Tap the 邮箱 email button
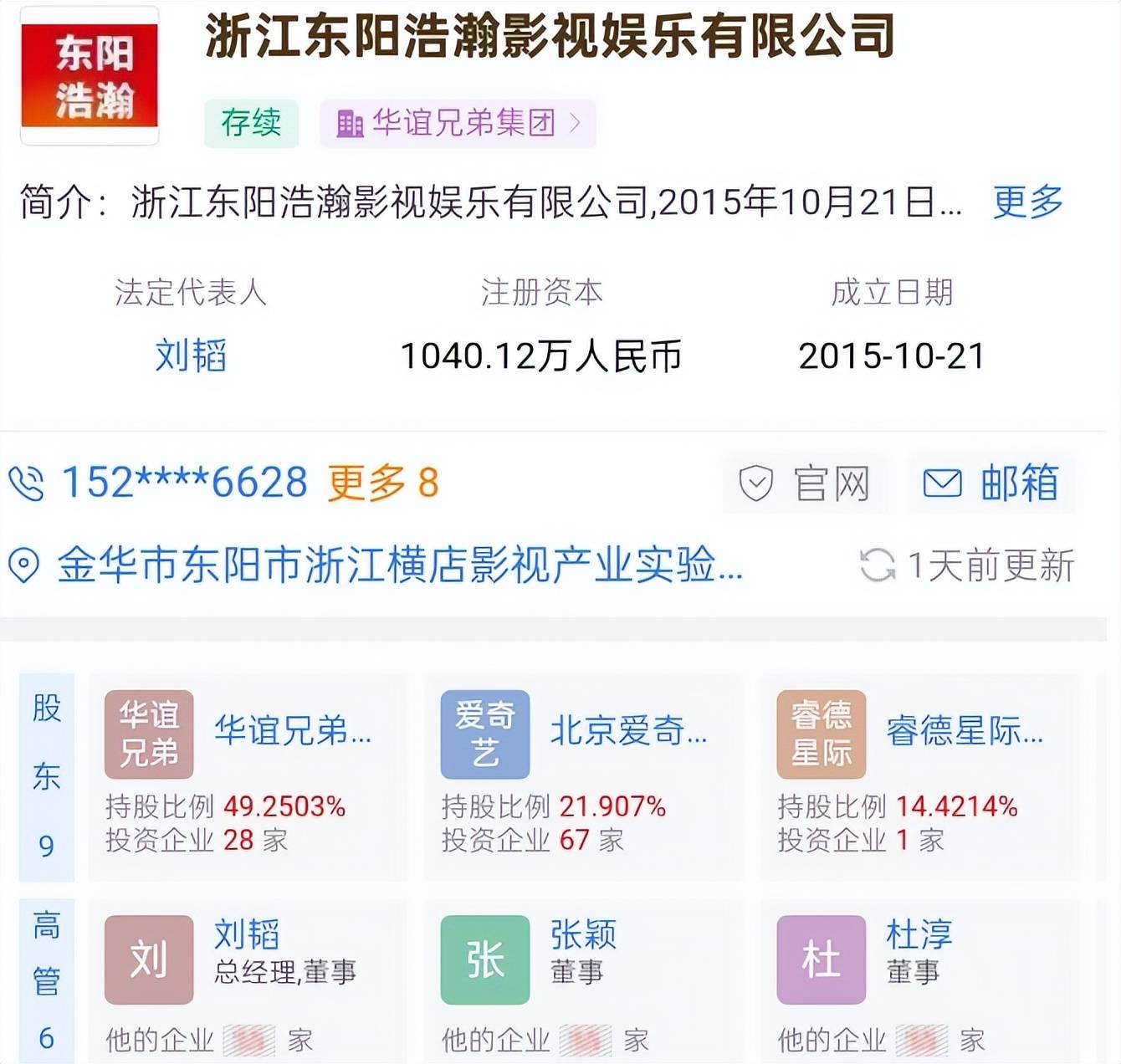 tap(992, 484)
